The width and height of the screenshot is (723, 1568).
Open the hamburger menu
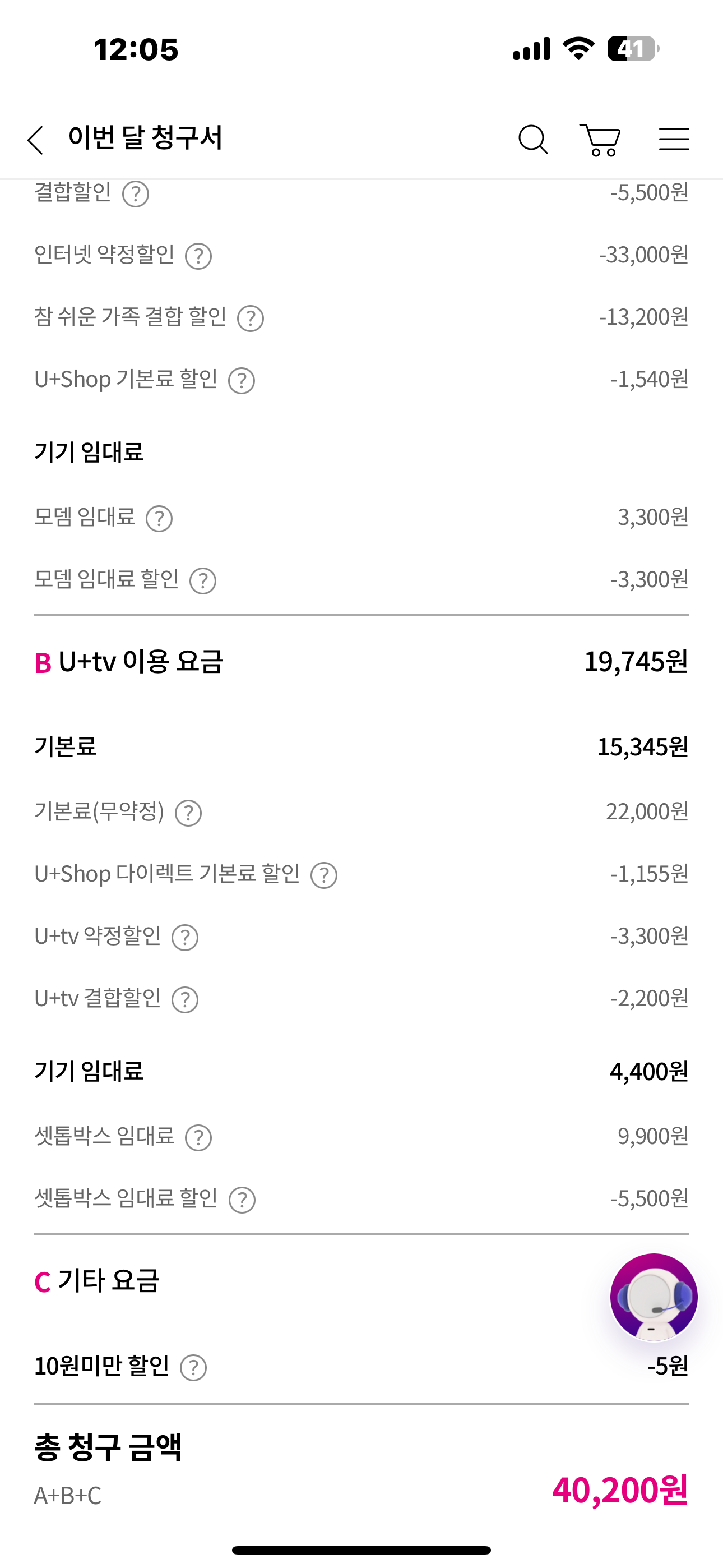pos(674,140)
